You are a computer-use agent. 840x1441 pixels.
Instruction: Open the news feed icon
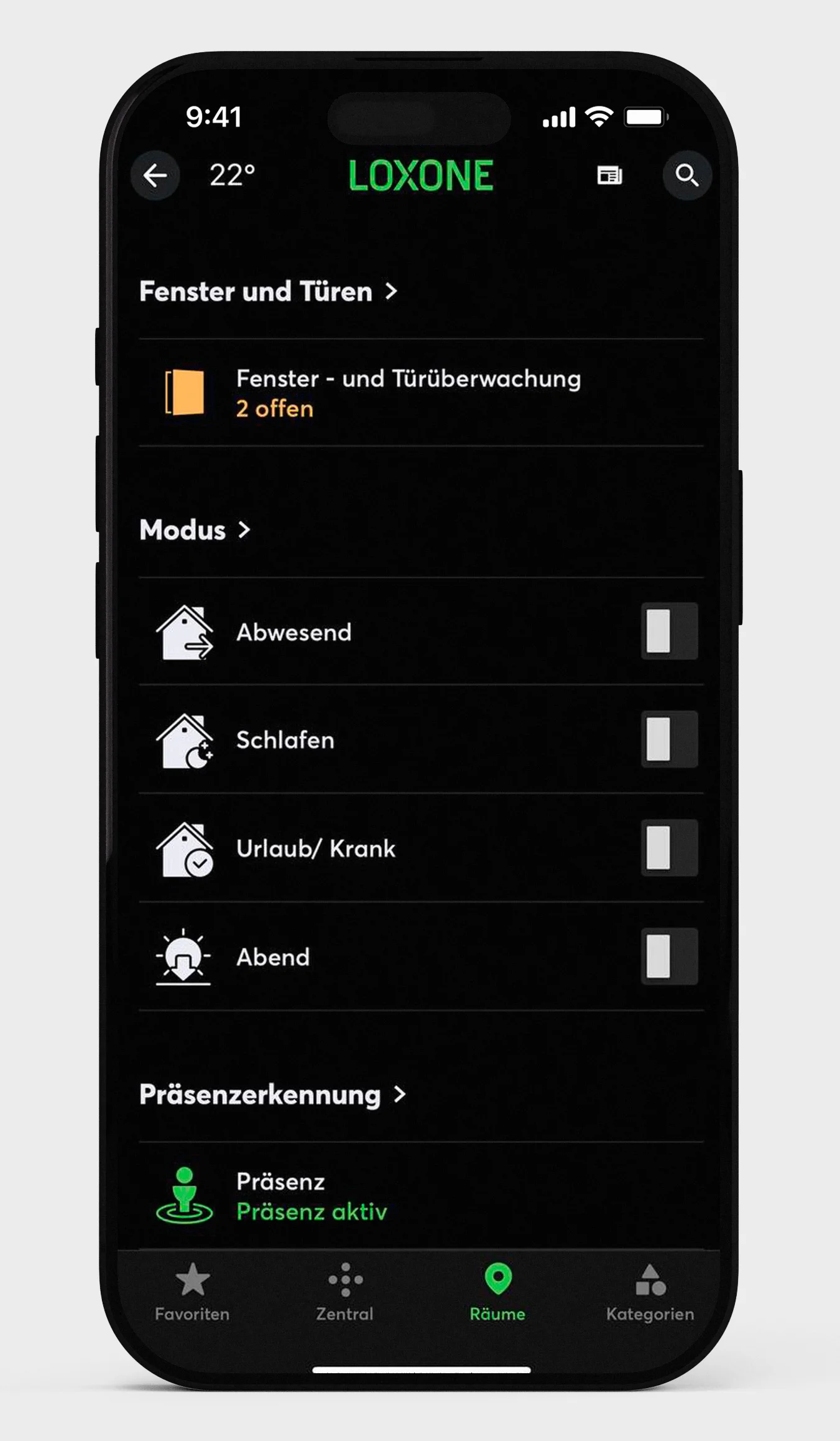pyautogui.click(x=609, y=175)
